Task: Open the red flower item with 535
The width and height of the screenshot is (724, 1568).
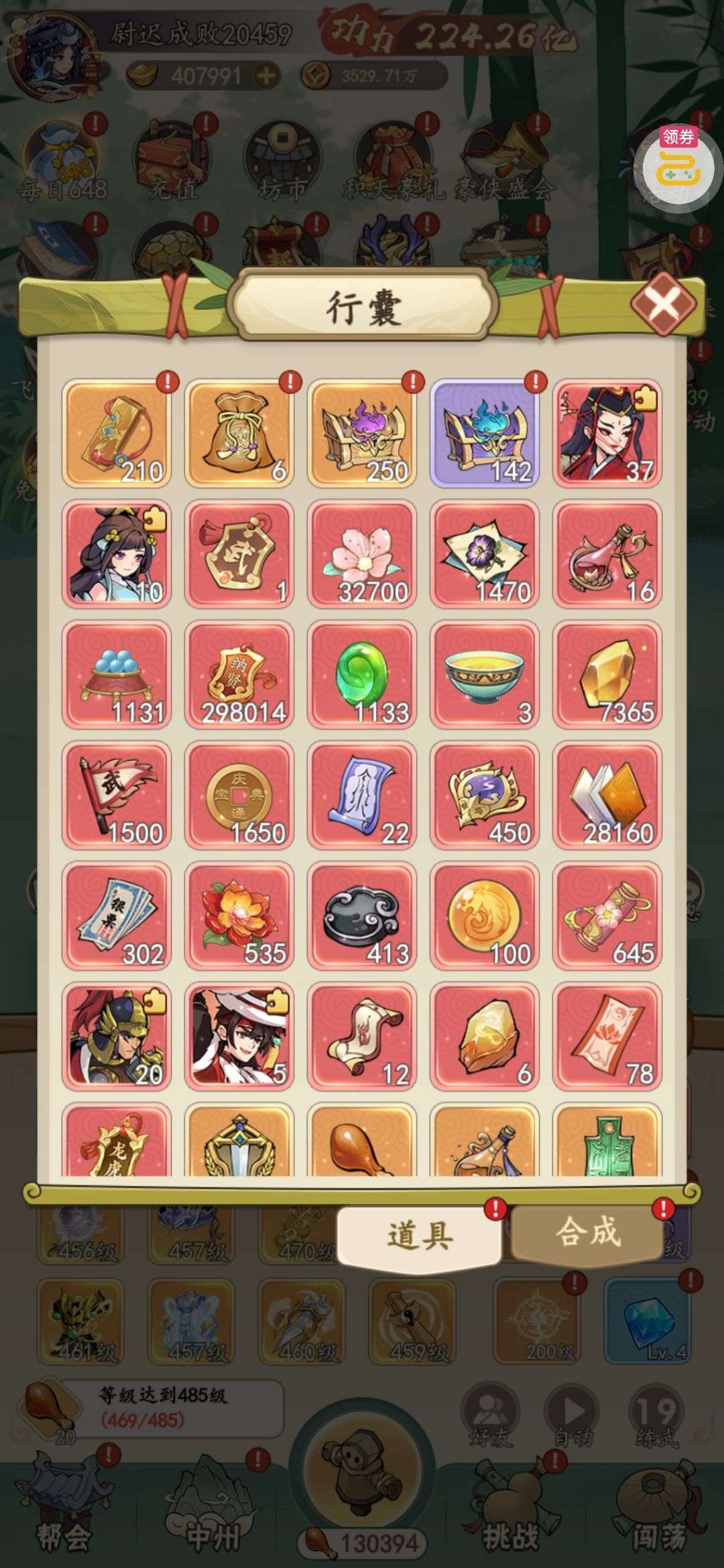Action: [239, 916]
